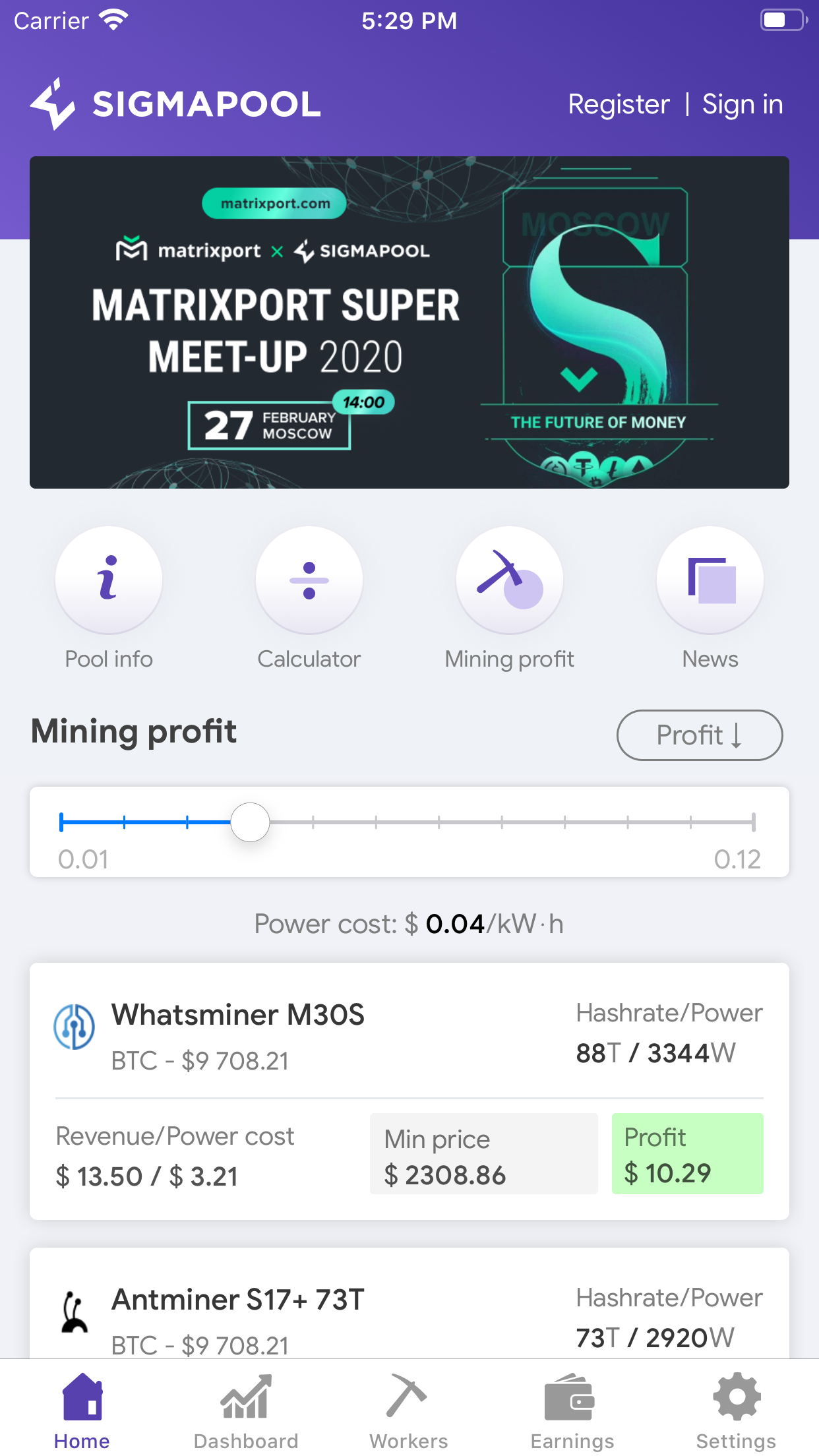The width and height of the screenshot is (819, 1456).
Task: Open the Pool info section
Action: click(x=108, y=579)
